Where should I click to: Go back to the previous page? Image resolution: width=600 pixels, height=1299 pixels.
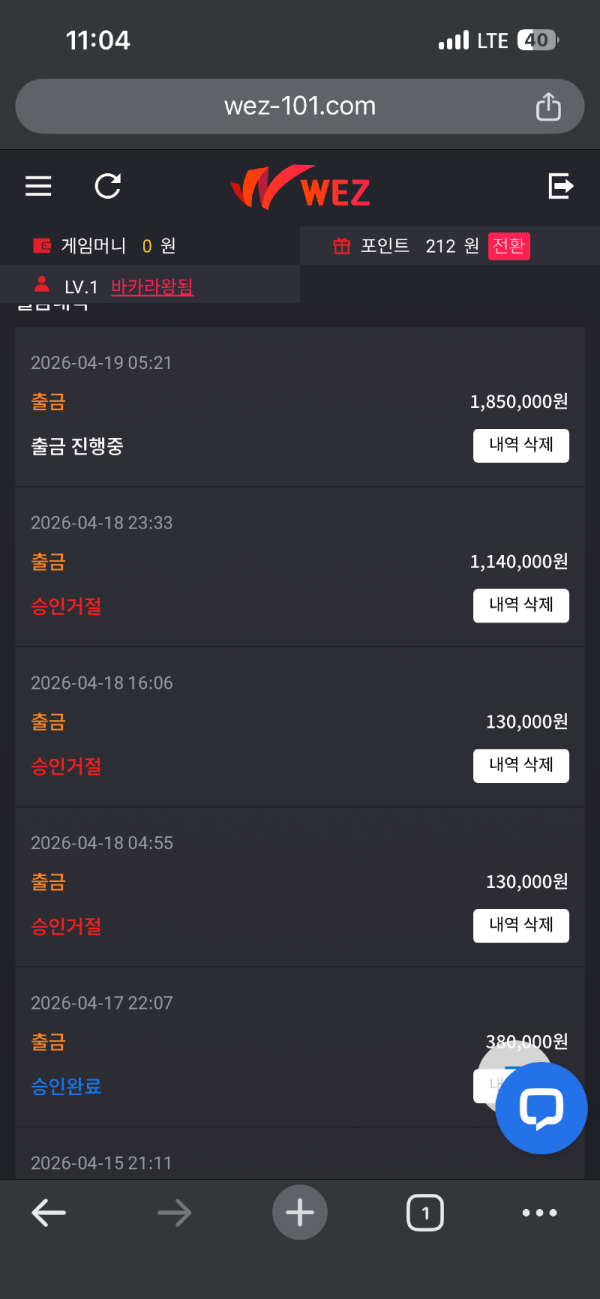tap(48, 1213)
